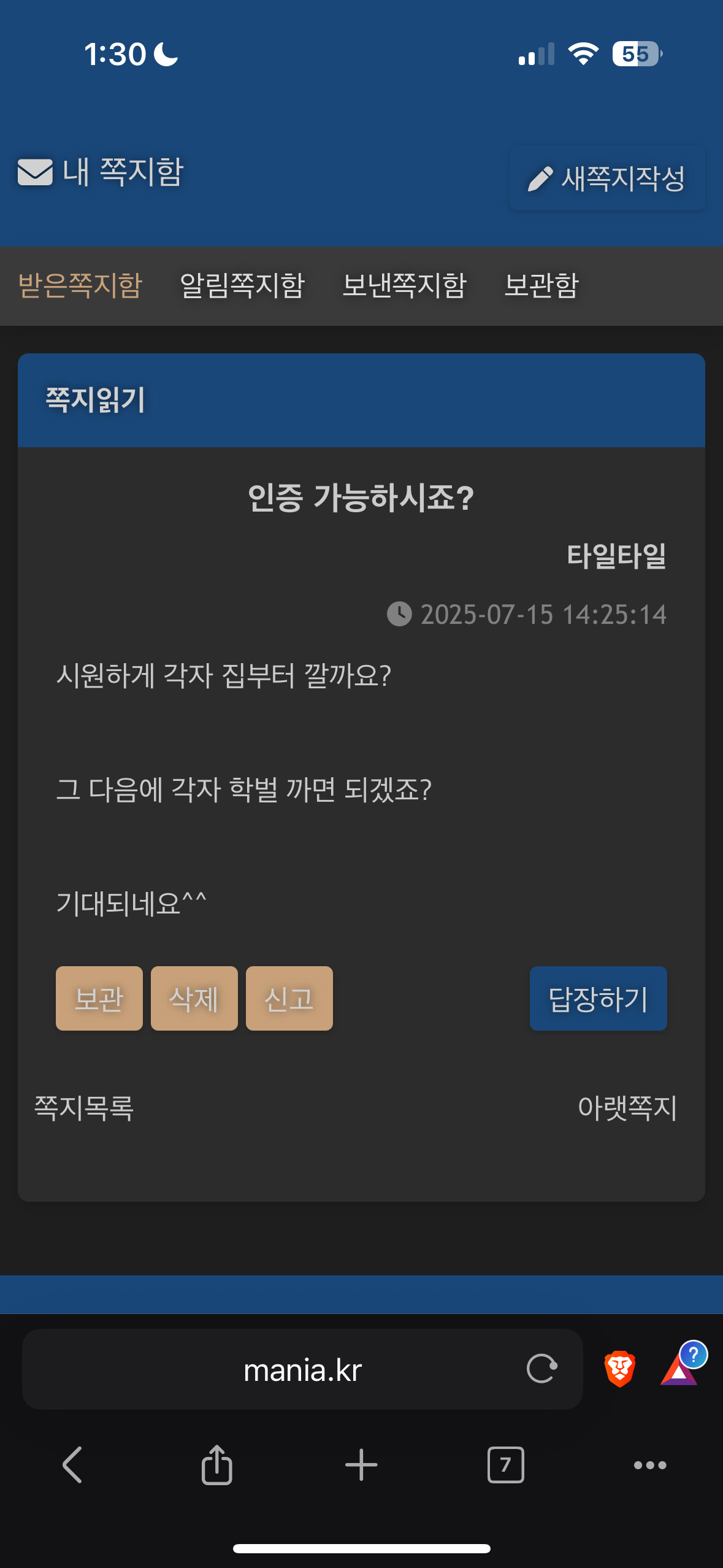The height and width of the screenshot is (1568, 723).
Task: Go to the 아랫쪽지 message
Action: (627, 1108)
